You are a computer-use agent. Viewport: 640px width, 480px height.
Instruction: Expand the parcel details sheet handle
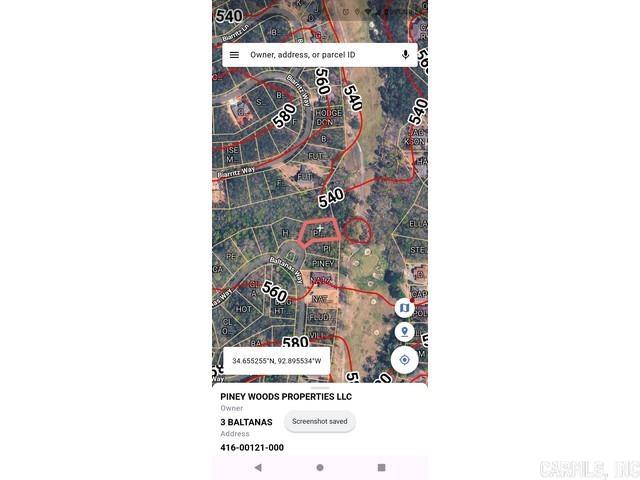coord(320,387)
